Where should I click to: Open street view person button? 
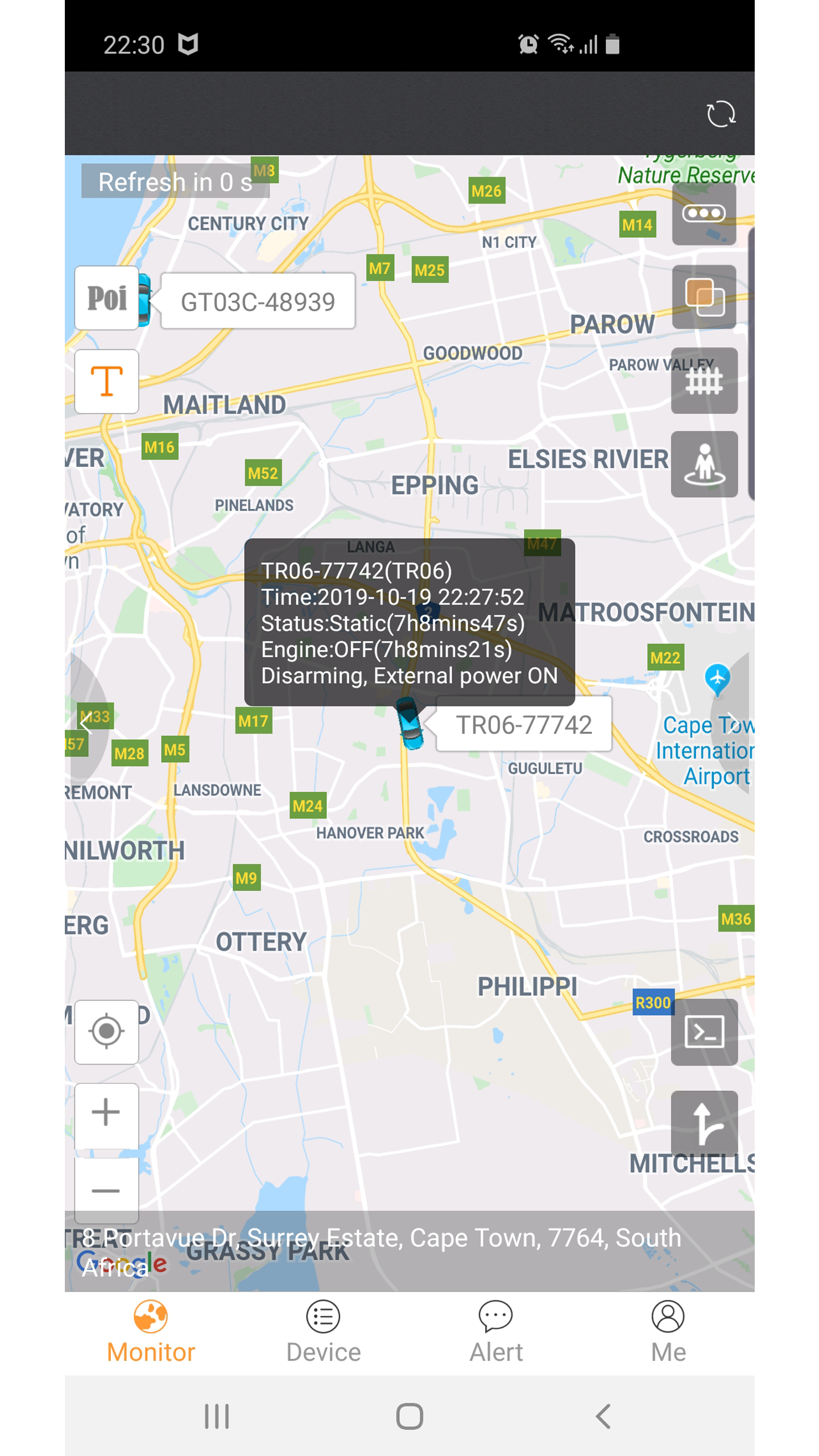coord(704,464)
